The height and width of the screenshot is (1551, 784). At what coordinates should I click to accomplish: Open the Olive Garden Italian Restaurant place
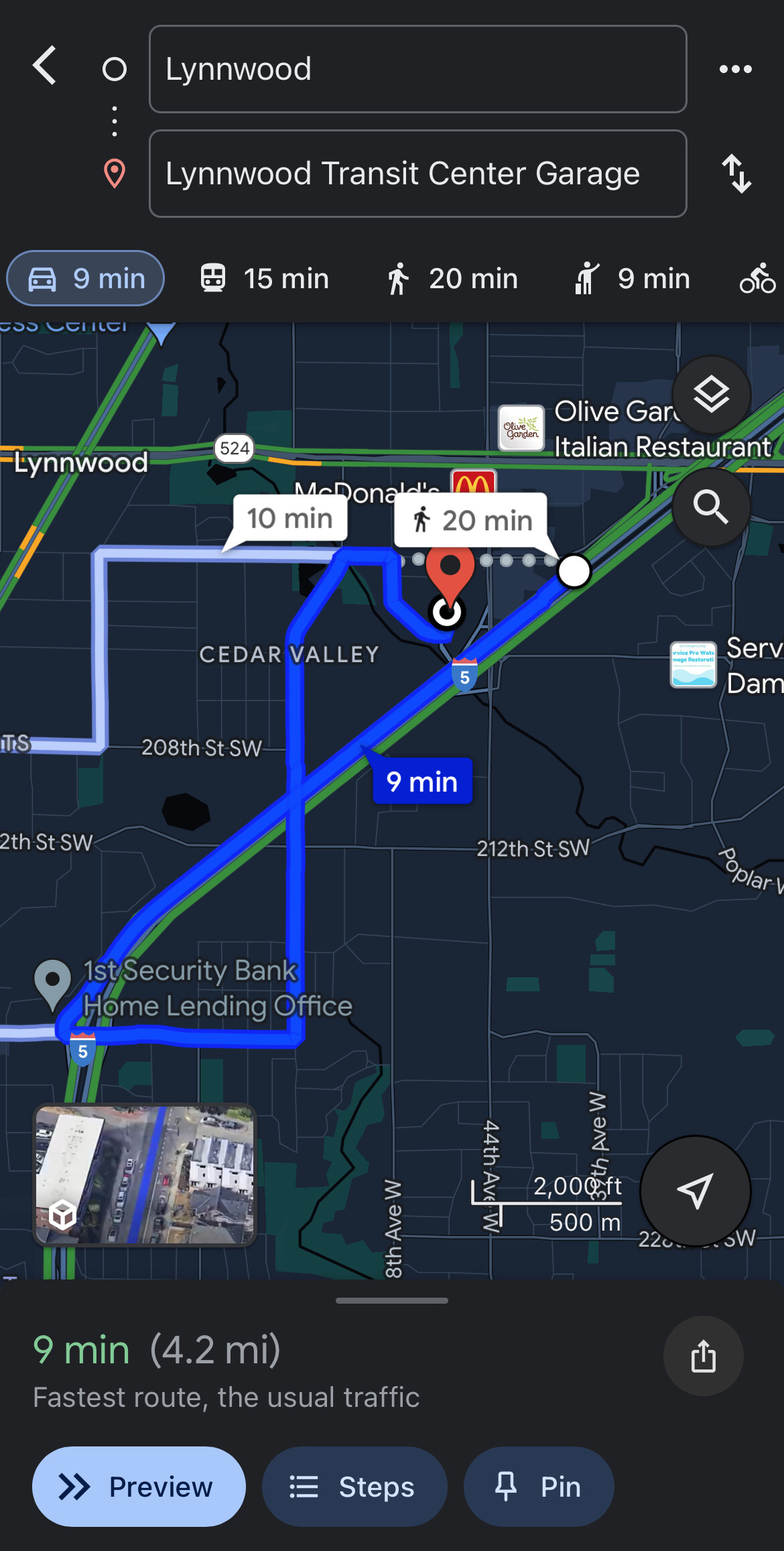[x=522, y=428]
